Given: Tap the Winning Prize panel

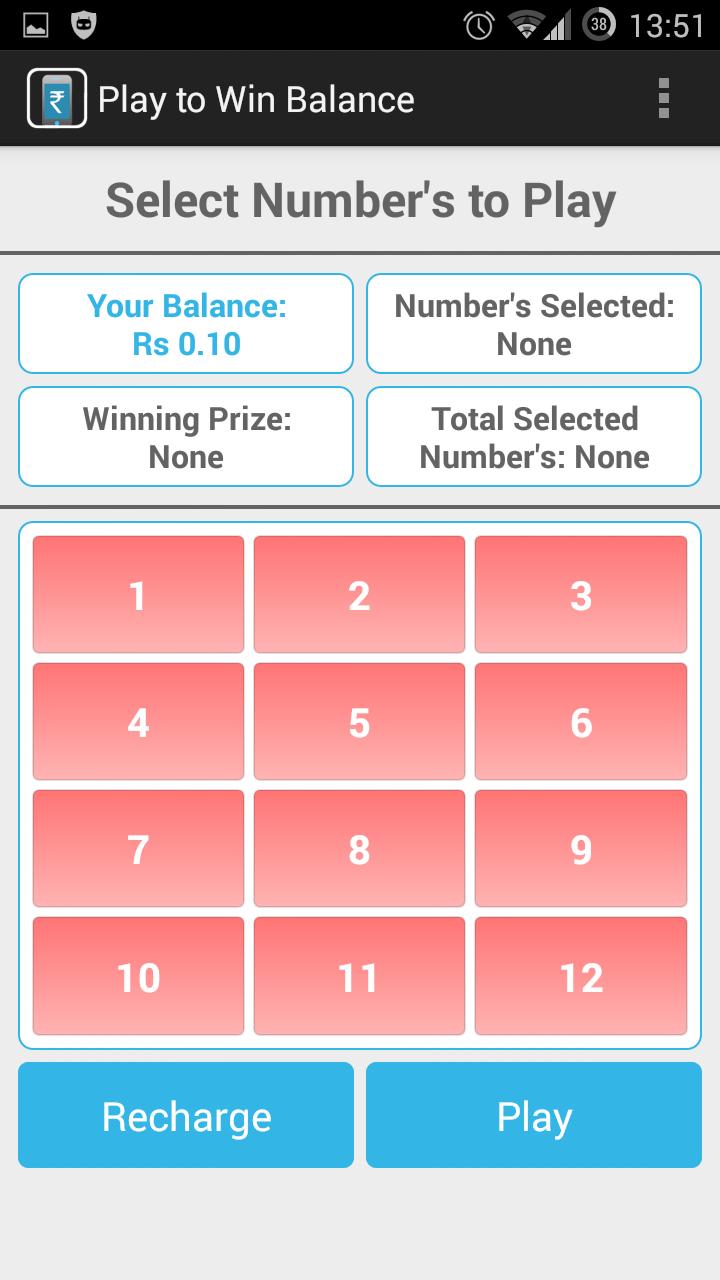Looking at the screenshot, I should click(185, 437).
